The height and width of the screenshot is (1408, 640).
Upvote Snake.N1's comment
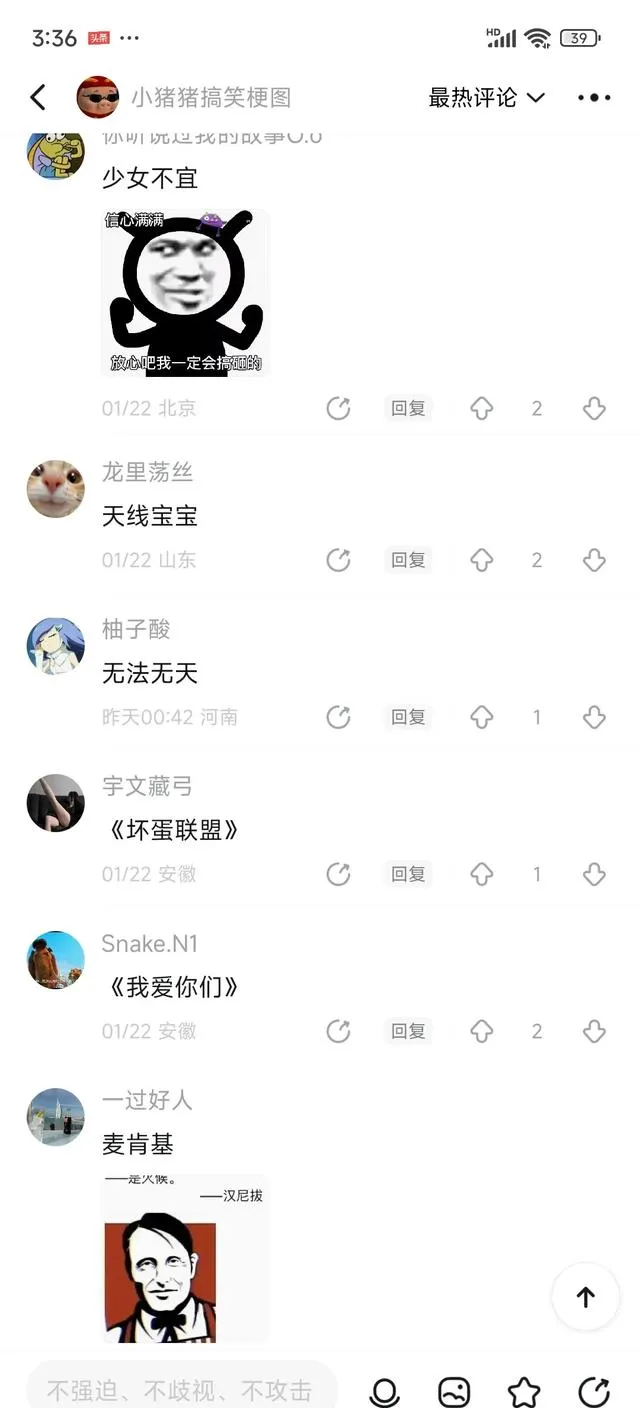[482, 1031]
